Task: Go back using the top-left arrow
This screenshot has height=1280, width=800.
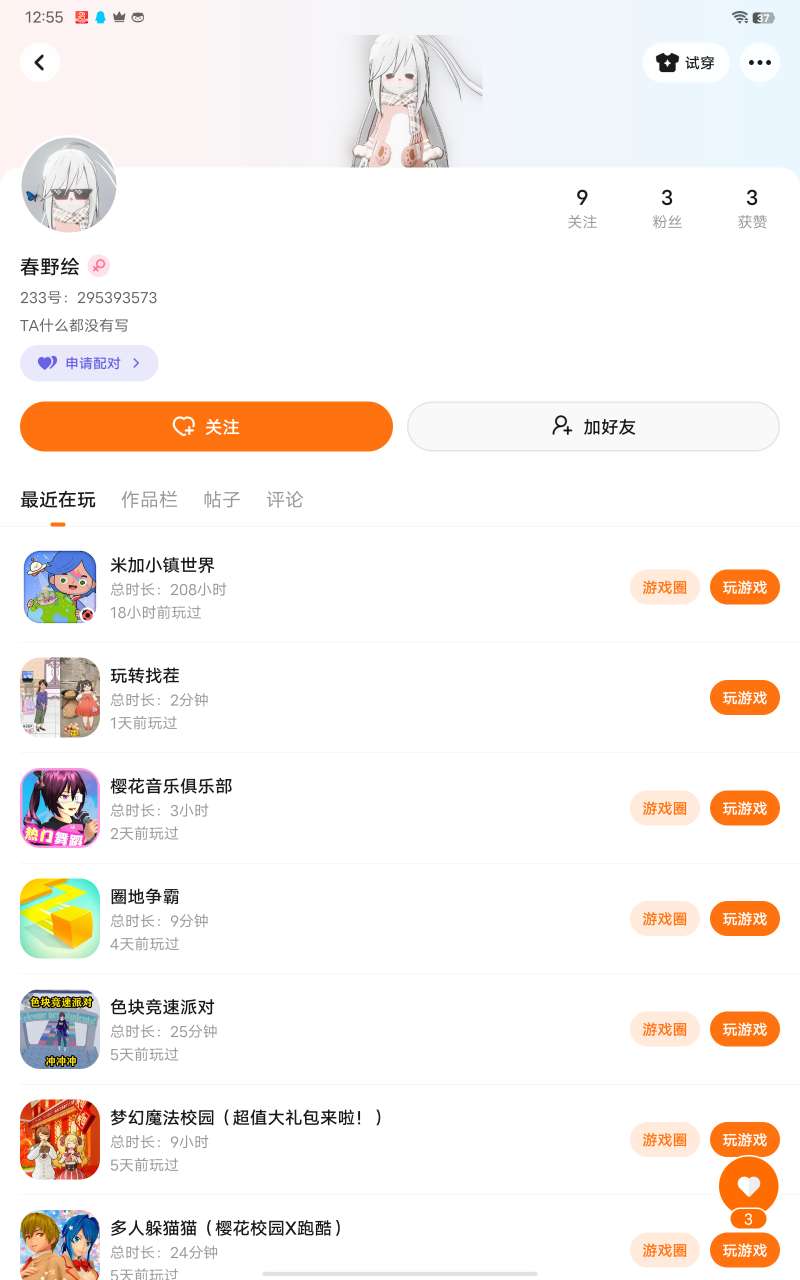Action: pos(40,62)
